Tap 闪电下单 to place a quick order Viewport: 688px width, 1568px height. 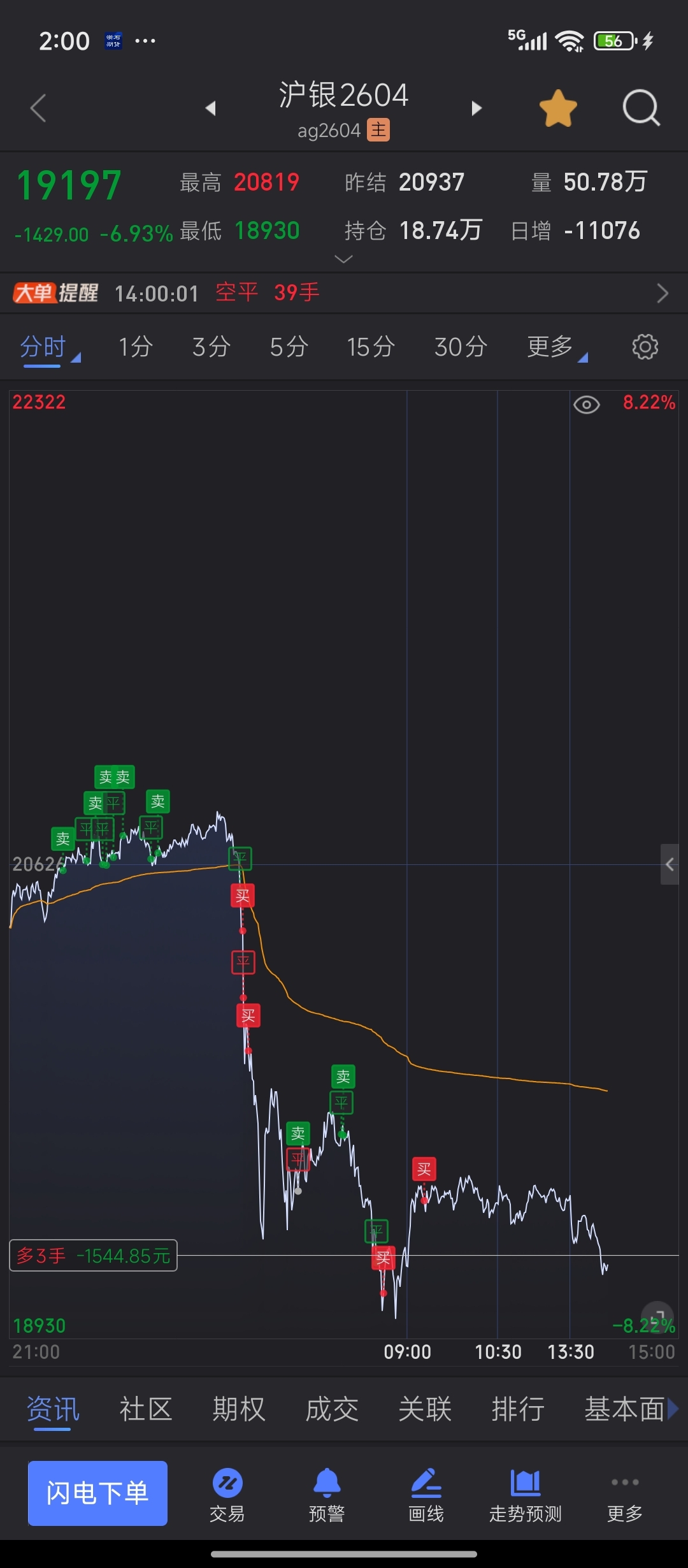click(x=97, y=1493)
